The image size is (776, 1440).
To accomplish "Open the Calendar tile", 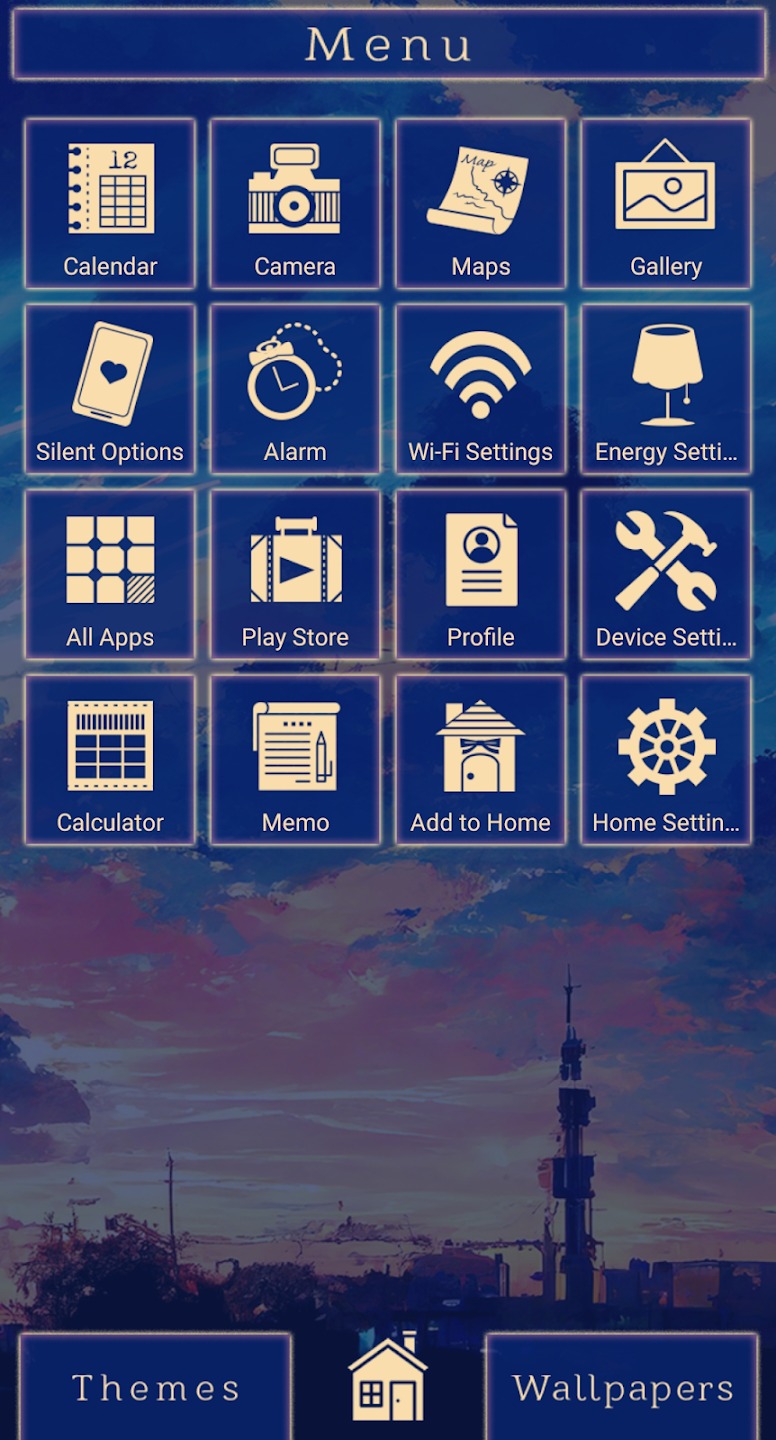I will pyautogui.click(x=110, y=204).
